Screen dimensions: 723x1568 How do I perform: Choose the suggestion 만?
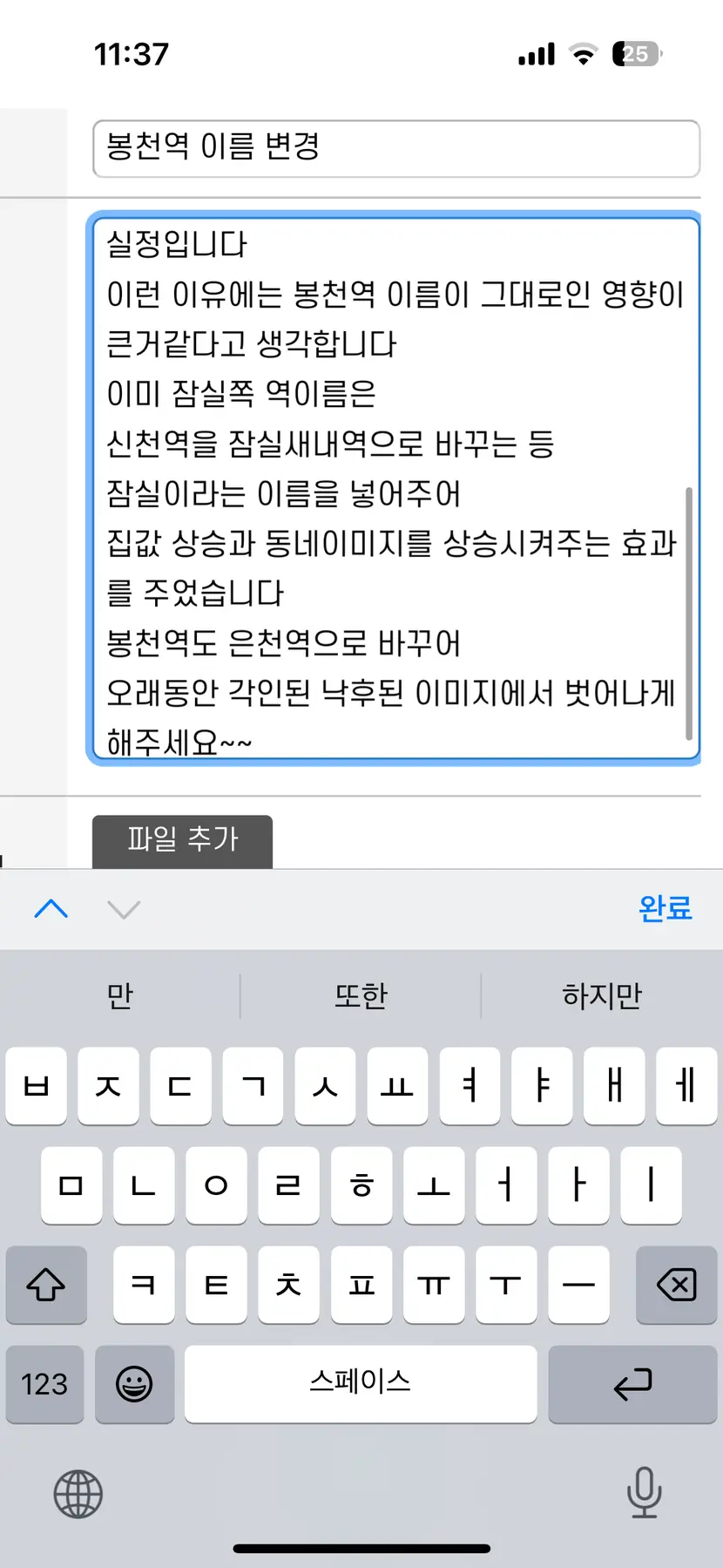(120, 995)
